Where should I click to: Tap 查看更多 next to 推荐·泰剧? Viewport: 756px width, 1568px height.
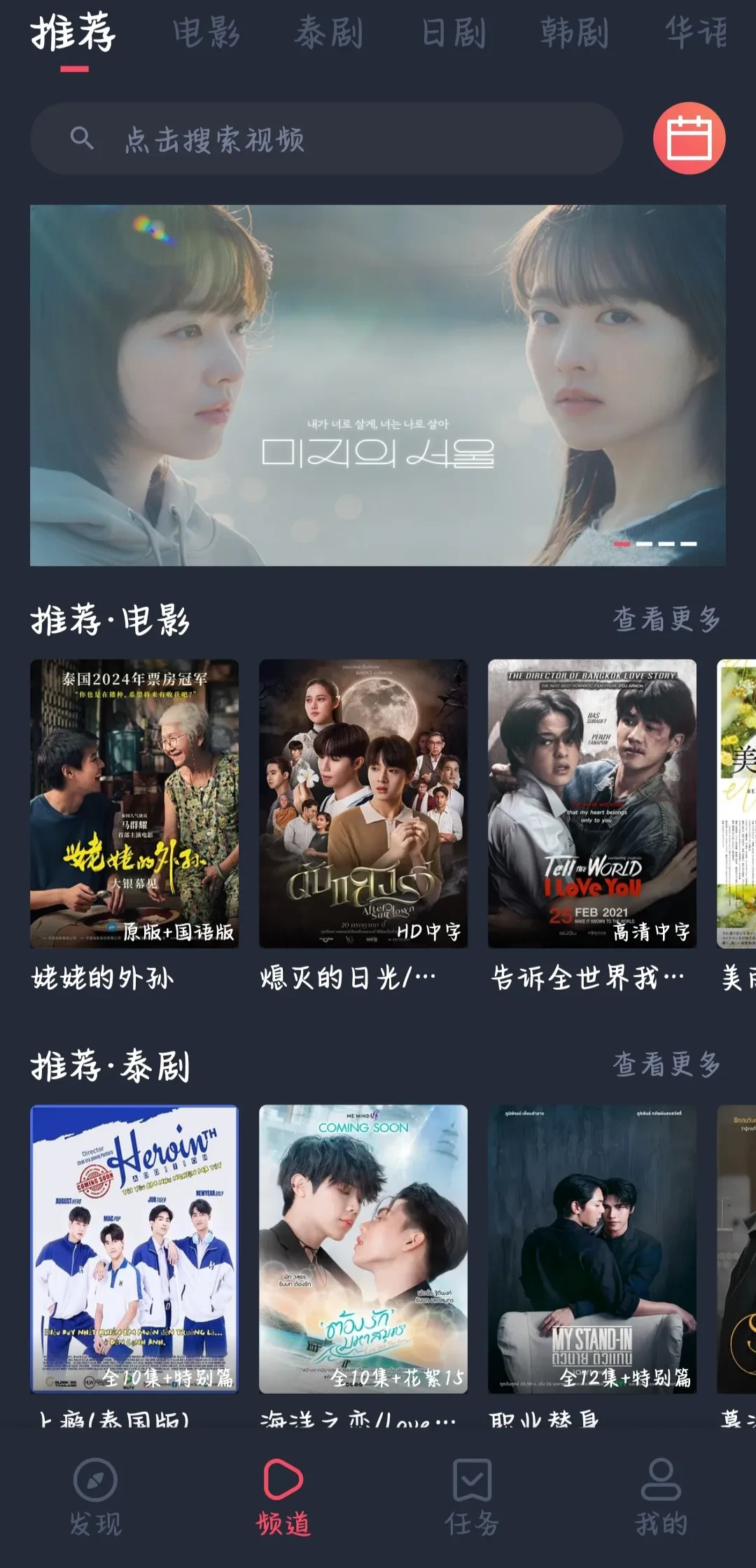pos(666,1064)
